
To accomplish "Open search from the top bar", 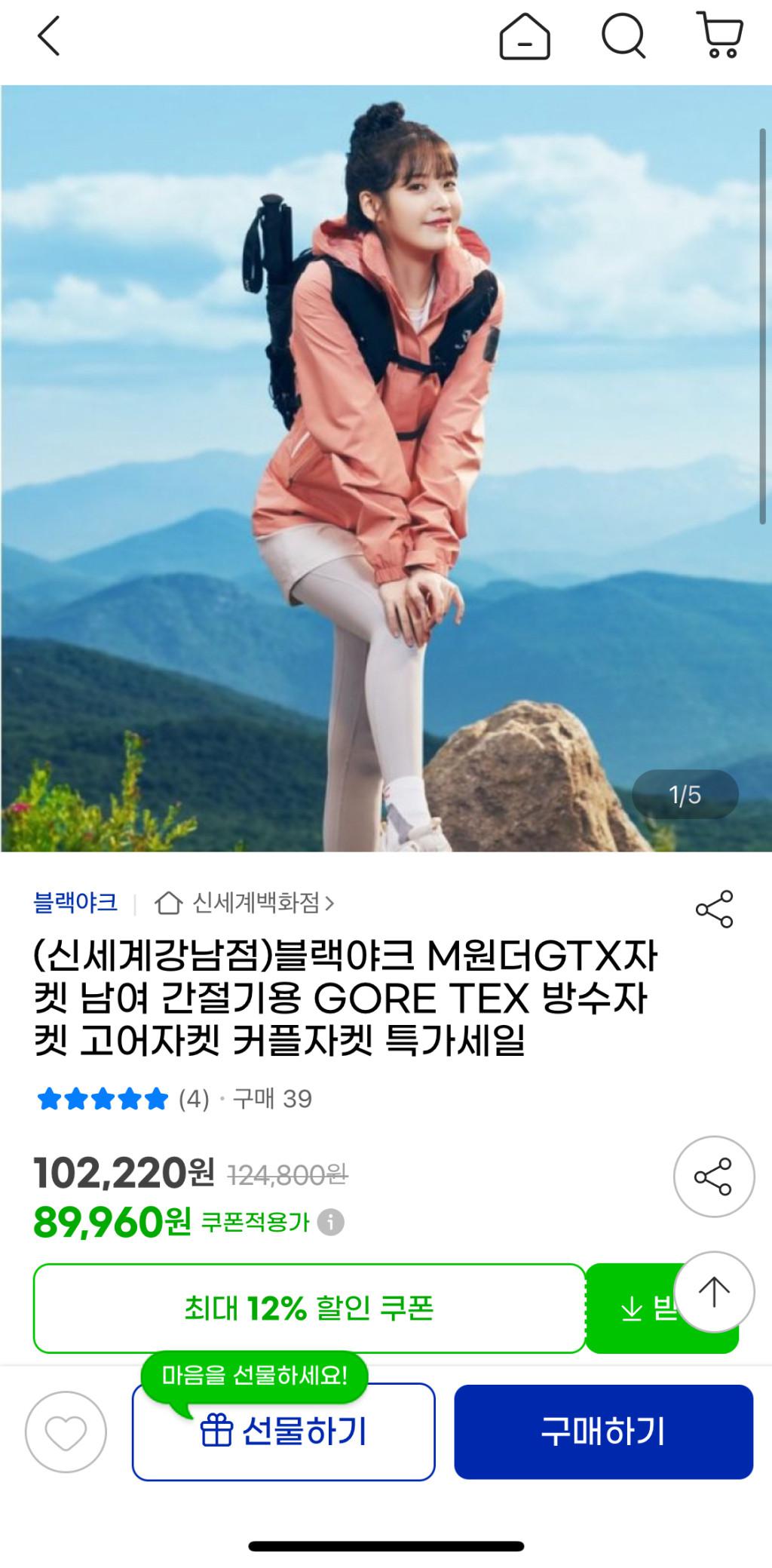I will 623,36.
